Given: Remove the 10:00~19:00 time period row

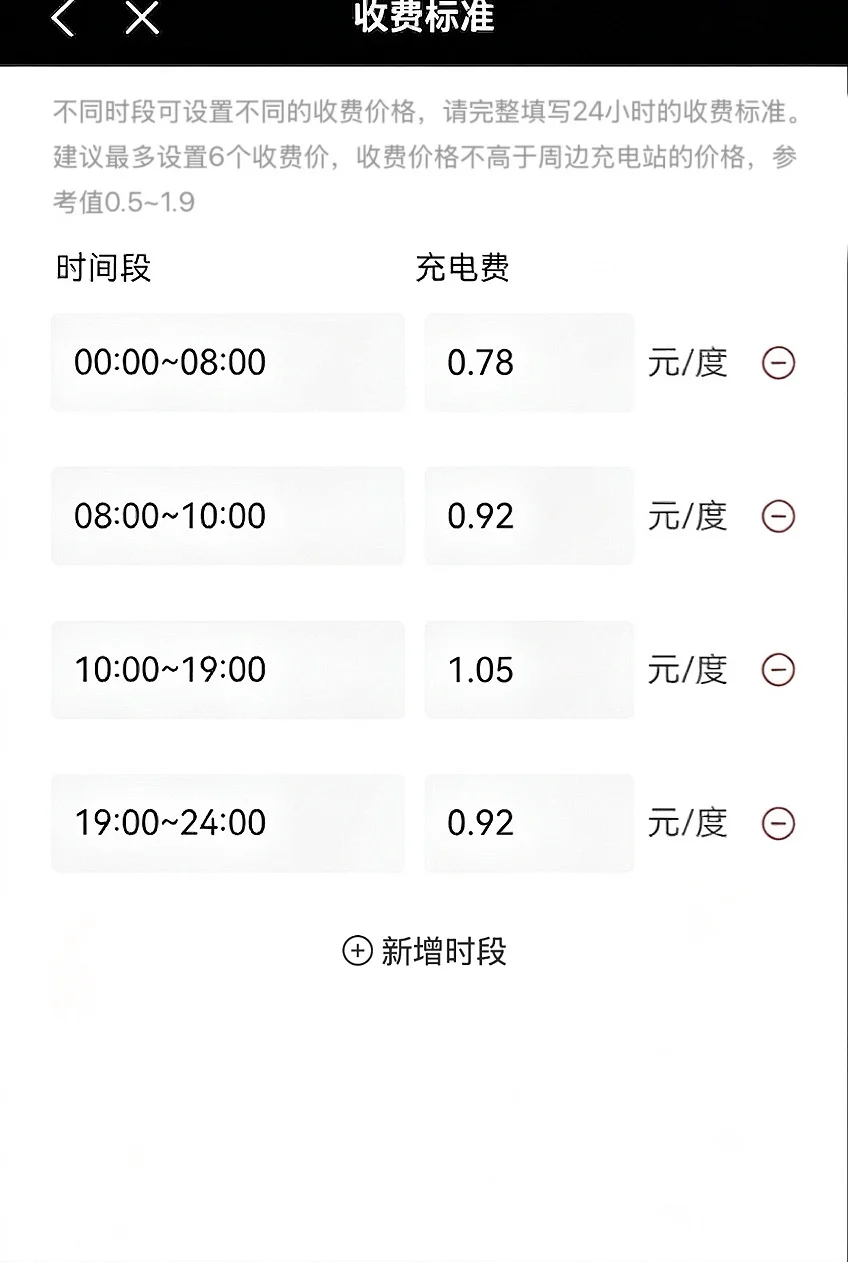Looking at the screenshot, I should pyautogui.click(x=779, y=670).
